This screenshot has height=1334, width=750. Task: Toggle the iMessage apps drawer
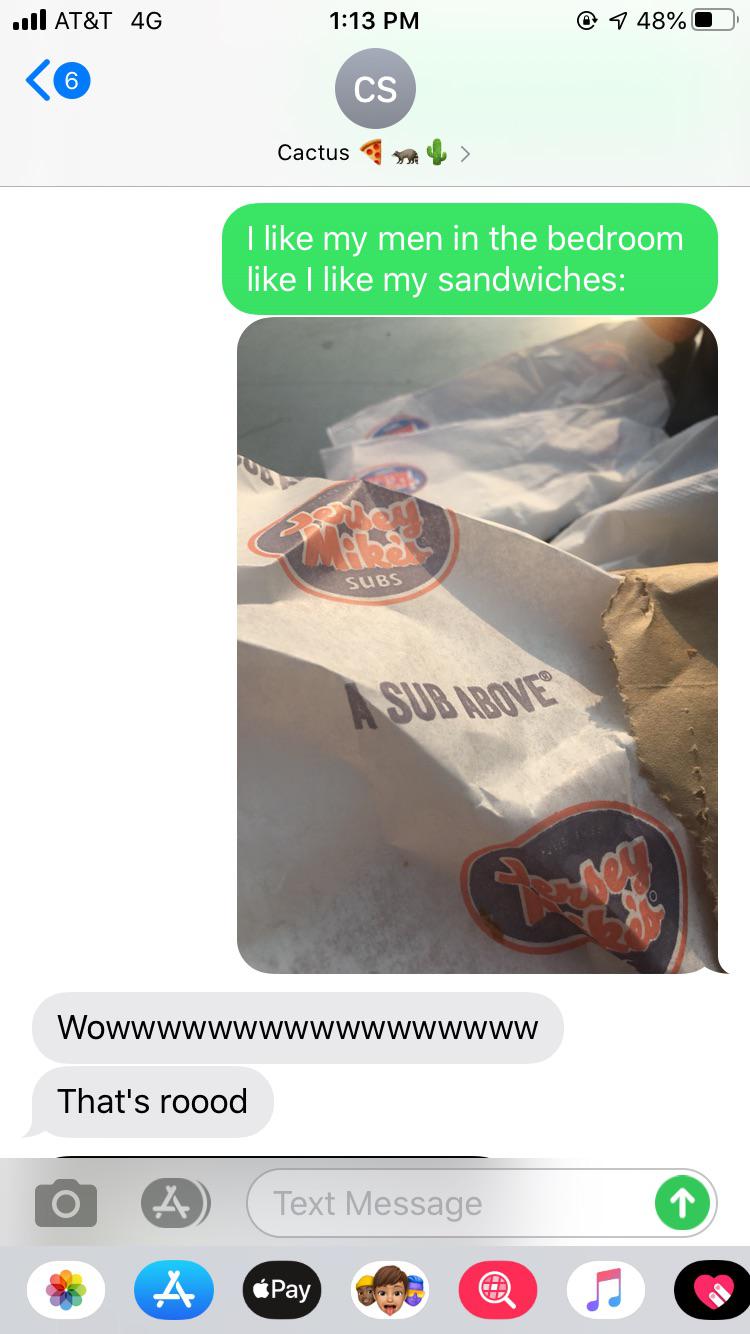(x=174, y=1203)
